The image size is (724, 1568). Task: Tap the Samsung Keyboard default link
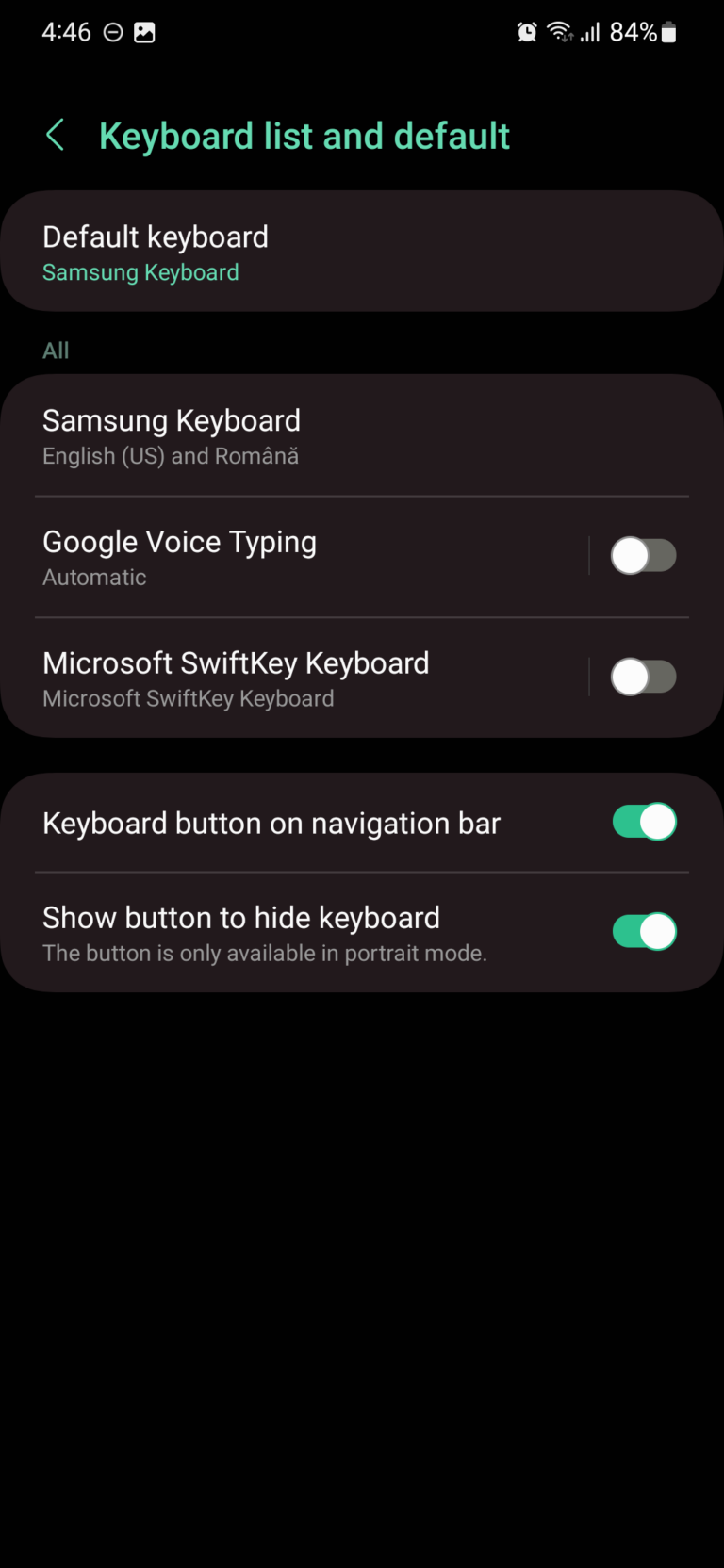pyautogui.click(x=140, y=272)
